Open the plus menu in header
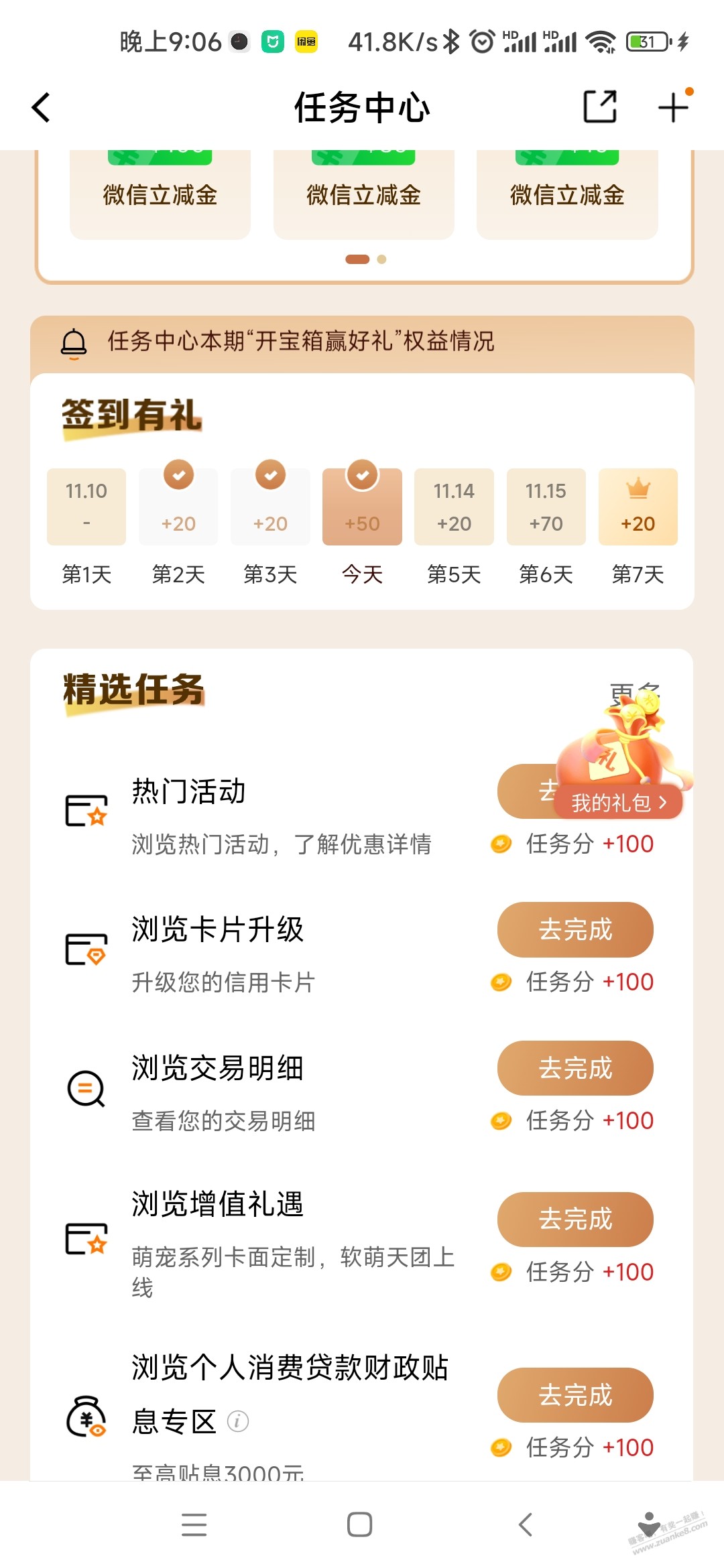 point(673,108)
